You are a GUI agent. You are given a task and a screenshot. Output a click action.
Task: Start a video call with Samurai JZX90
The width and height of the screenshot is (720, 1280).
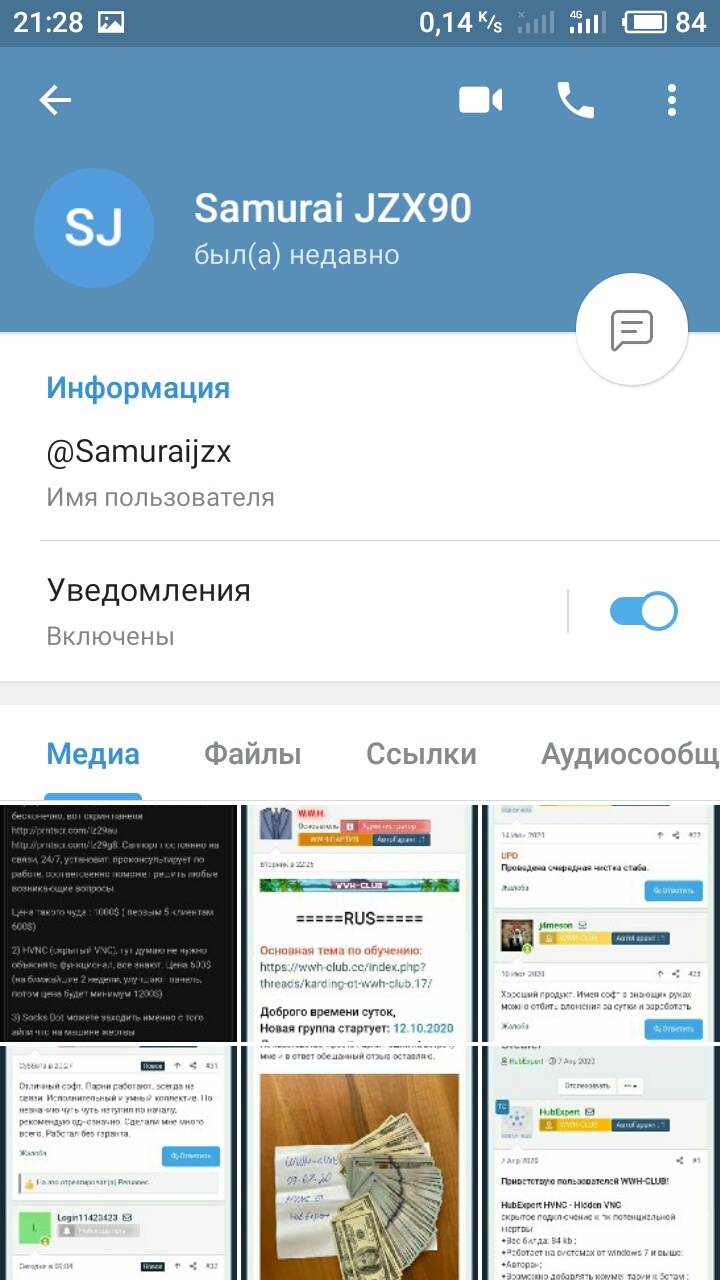[480, 100]
